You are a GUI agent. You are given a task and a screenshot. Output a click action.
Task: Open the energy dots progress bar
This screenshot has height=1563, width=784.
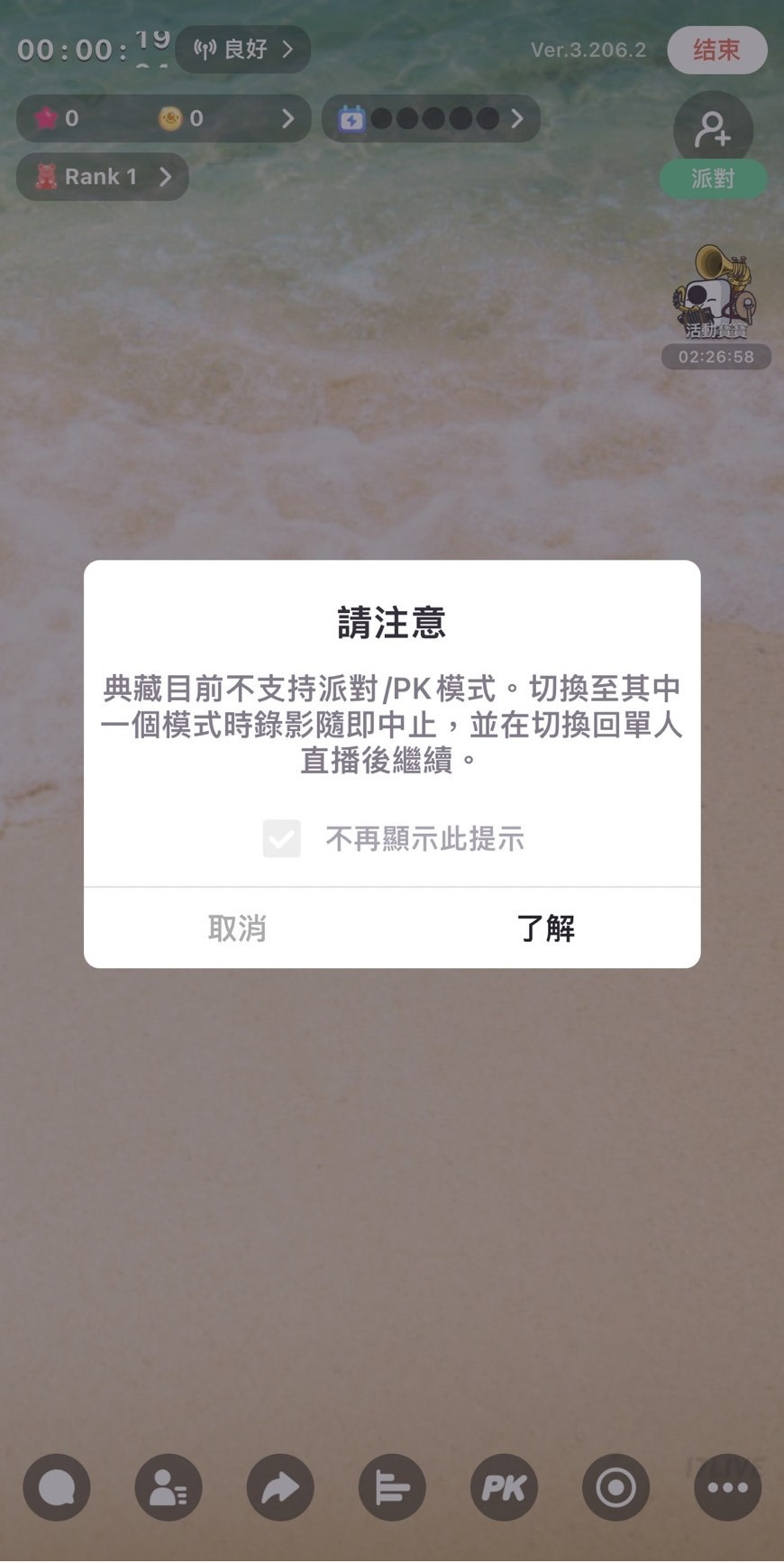click(x=430, y=118)
